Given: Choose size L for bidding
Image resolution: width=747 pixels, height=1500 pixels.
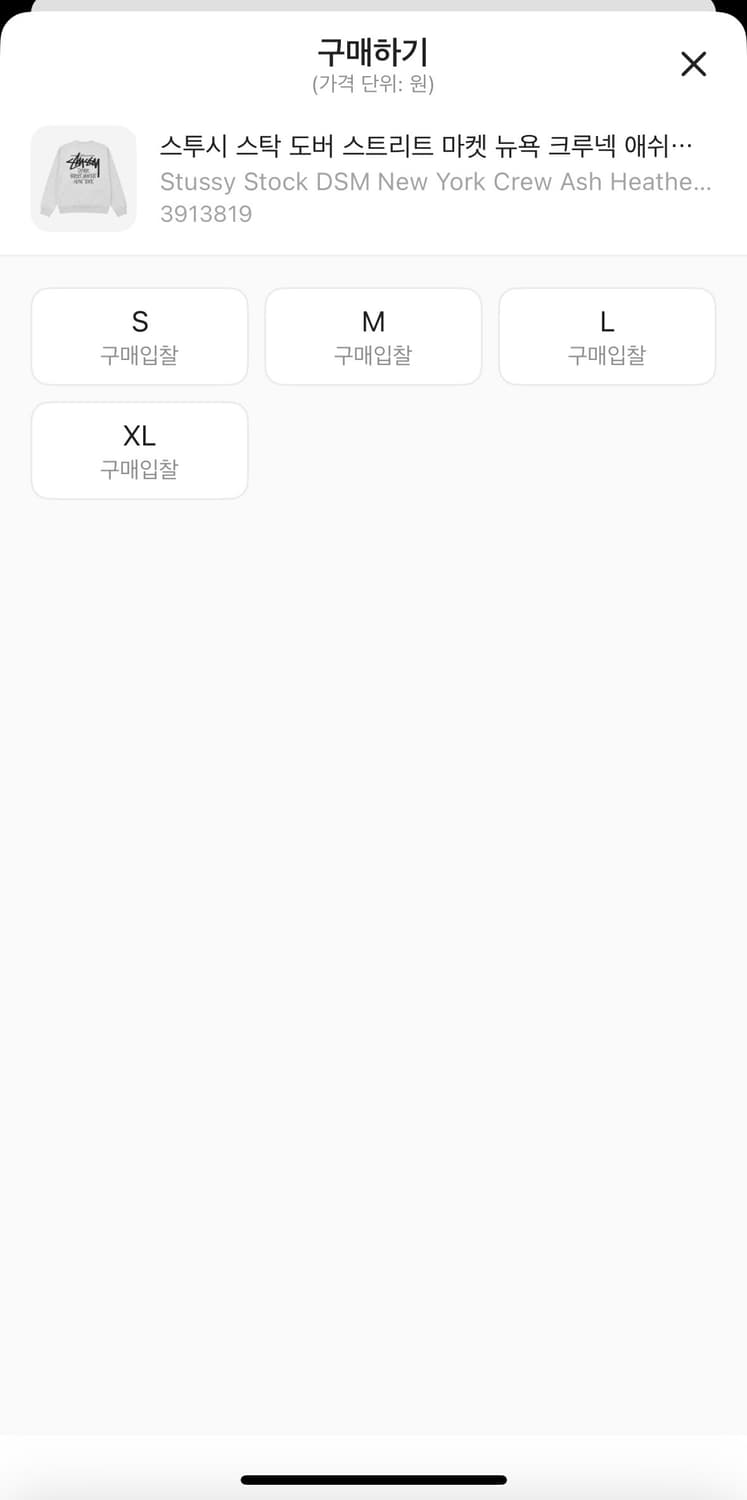Looking at the screenshot, I should [x=607, y=336].
